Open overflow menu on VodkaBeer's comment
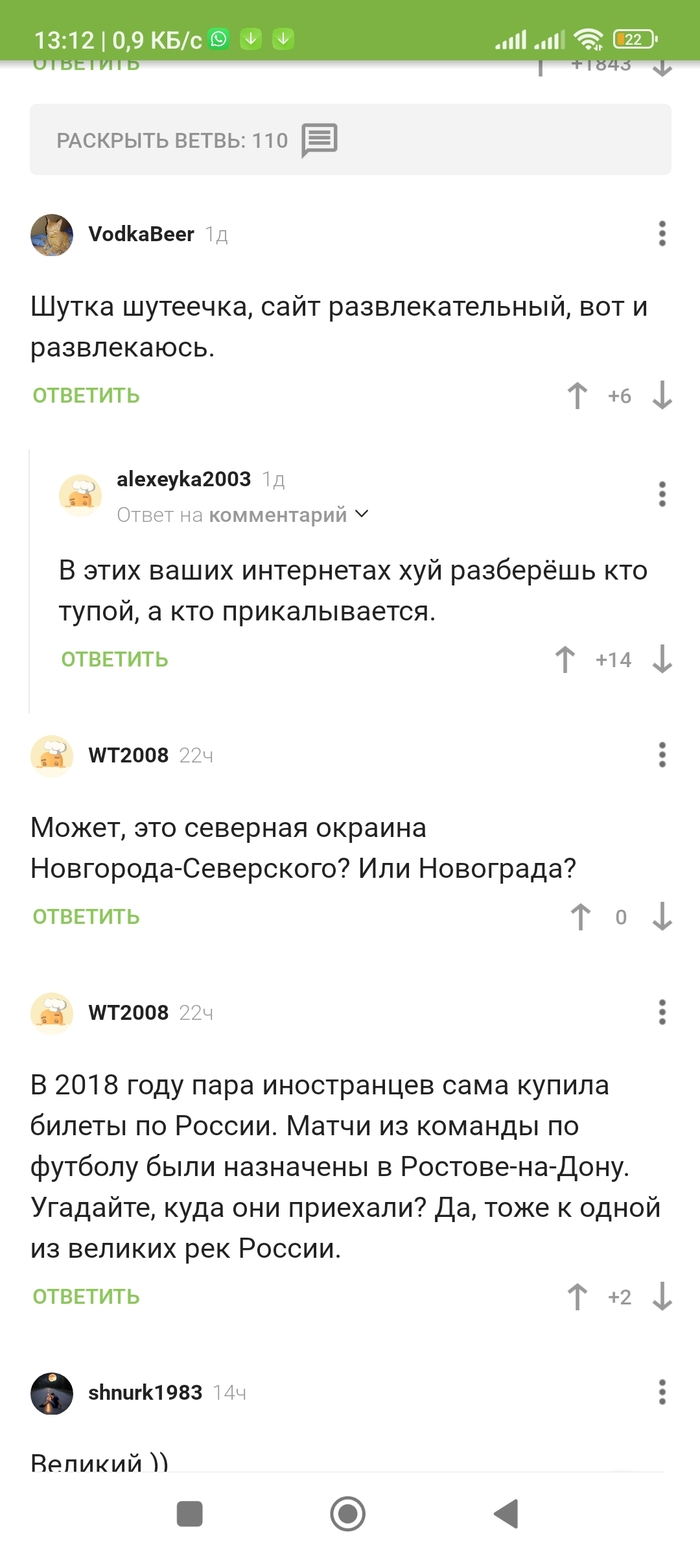 point(662,234)
